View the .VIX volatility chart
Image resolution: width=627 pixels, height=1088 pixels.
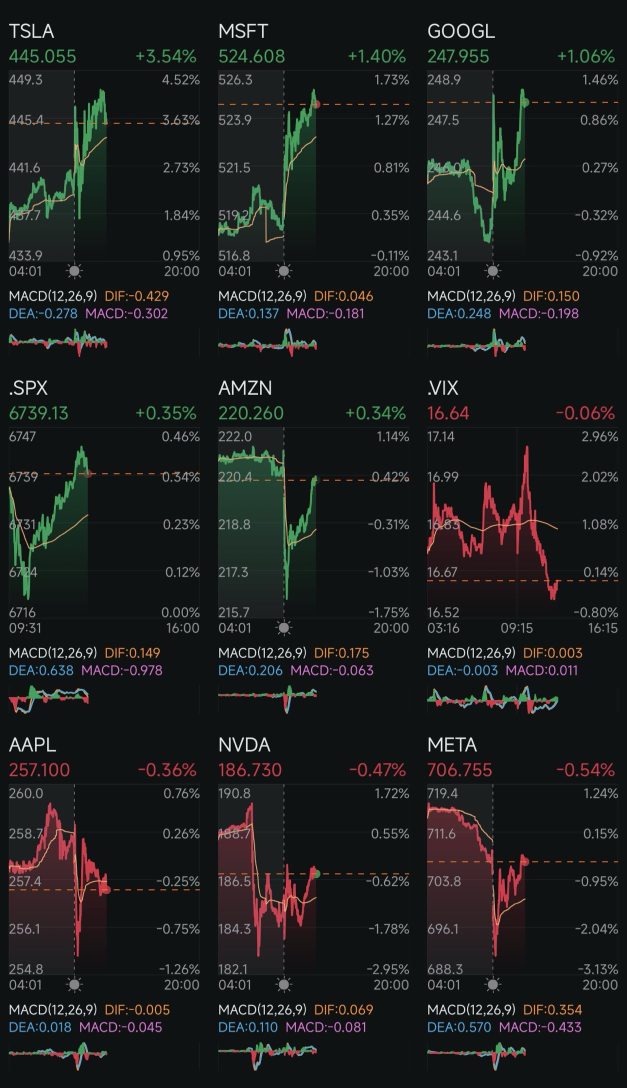(x=523, y=545)
